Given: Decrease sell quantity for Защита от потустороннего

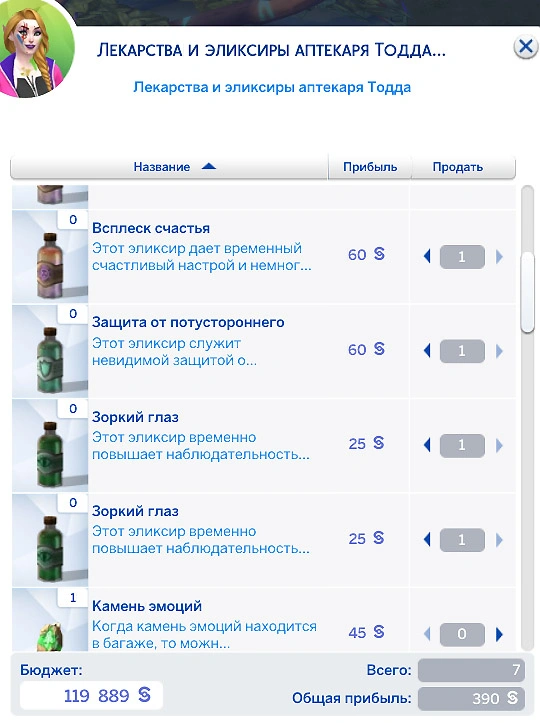Looking at the screenshot, I should pyautogui.click(x=427, y=351).
